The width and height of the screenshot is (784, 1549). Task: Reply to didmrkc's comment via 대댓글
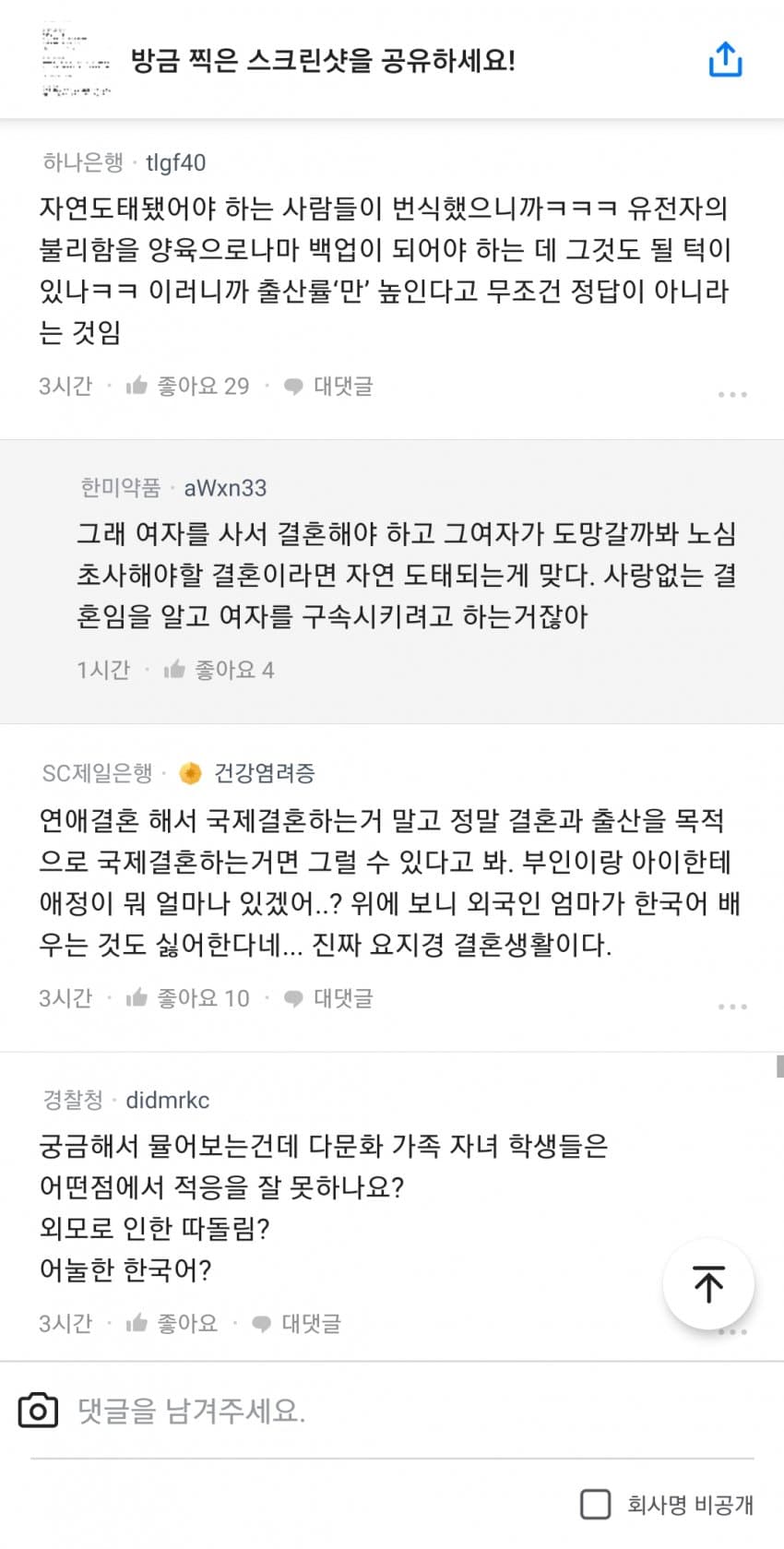coord(297,1323)
